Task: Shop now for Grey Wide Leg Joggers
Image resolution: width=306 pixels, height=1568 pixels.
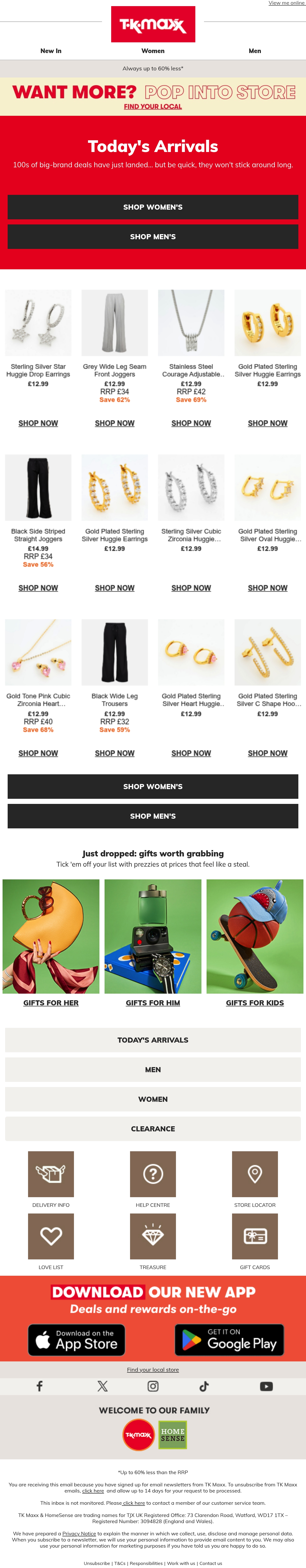Action: (115, 423)
